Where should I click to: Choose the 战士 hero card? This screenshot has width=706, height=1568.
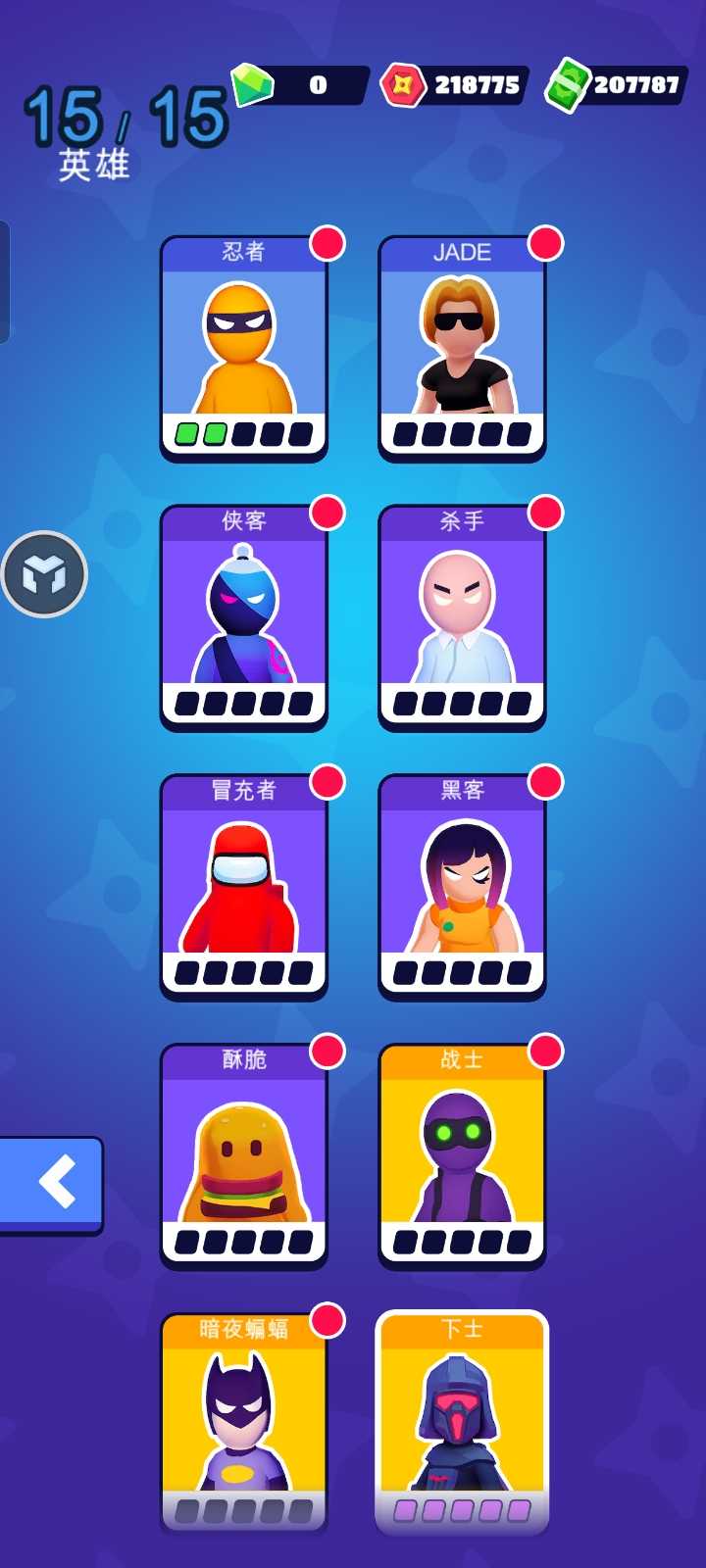point(462,1156)
